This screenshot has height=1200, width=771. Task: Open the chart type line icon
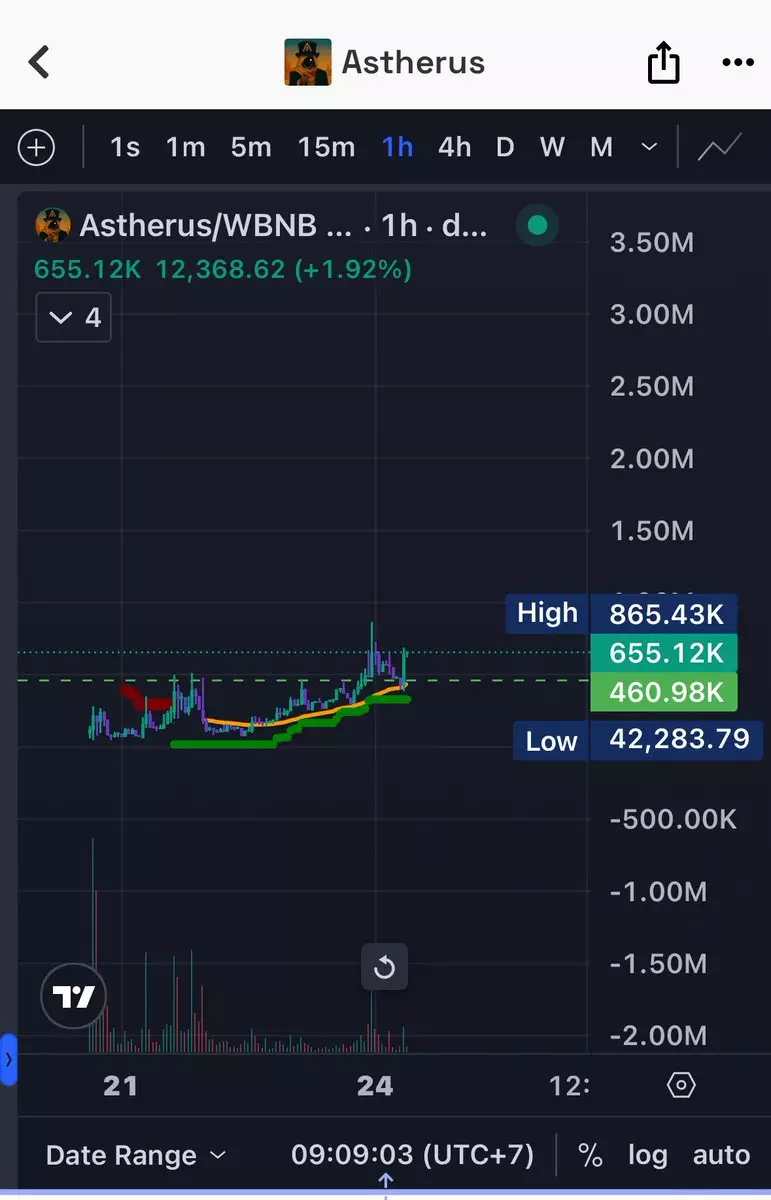pos(720,148)
